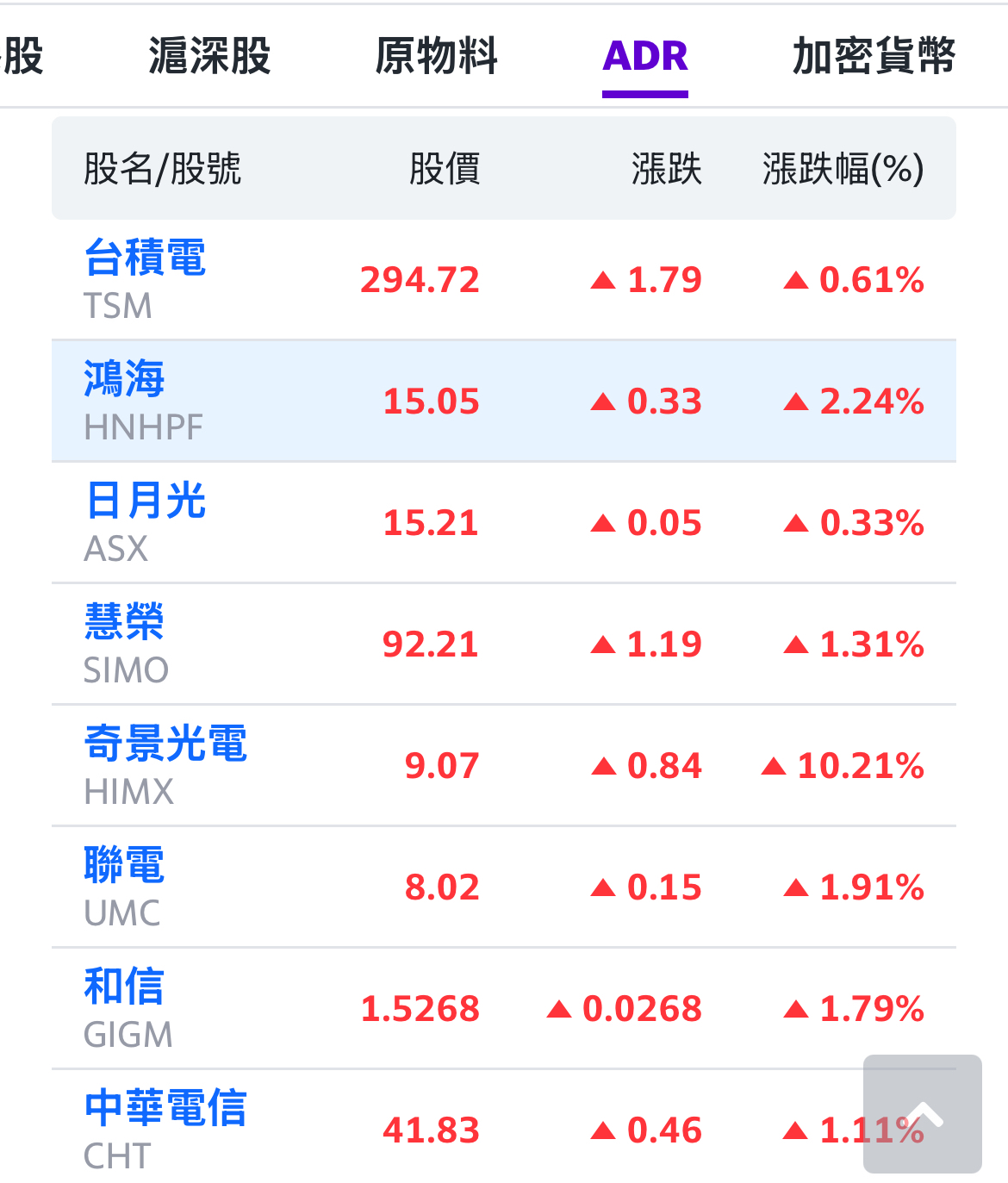The width and height of the screenshot is (1008, 1183).
Task: Open the 慧榮 SIMO stock row
Action: [x=504, y=644]
